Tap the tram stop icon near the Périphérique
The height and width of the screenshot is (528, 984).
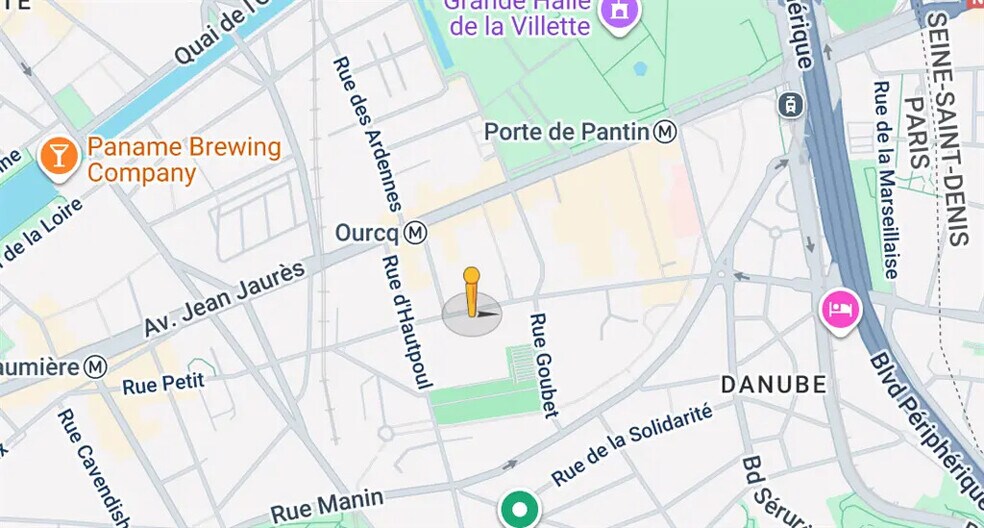[791, 103]
